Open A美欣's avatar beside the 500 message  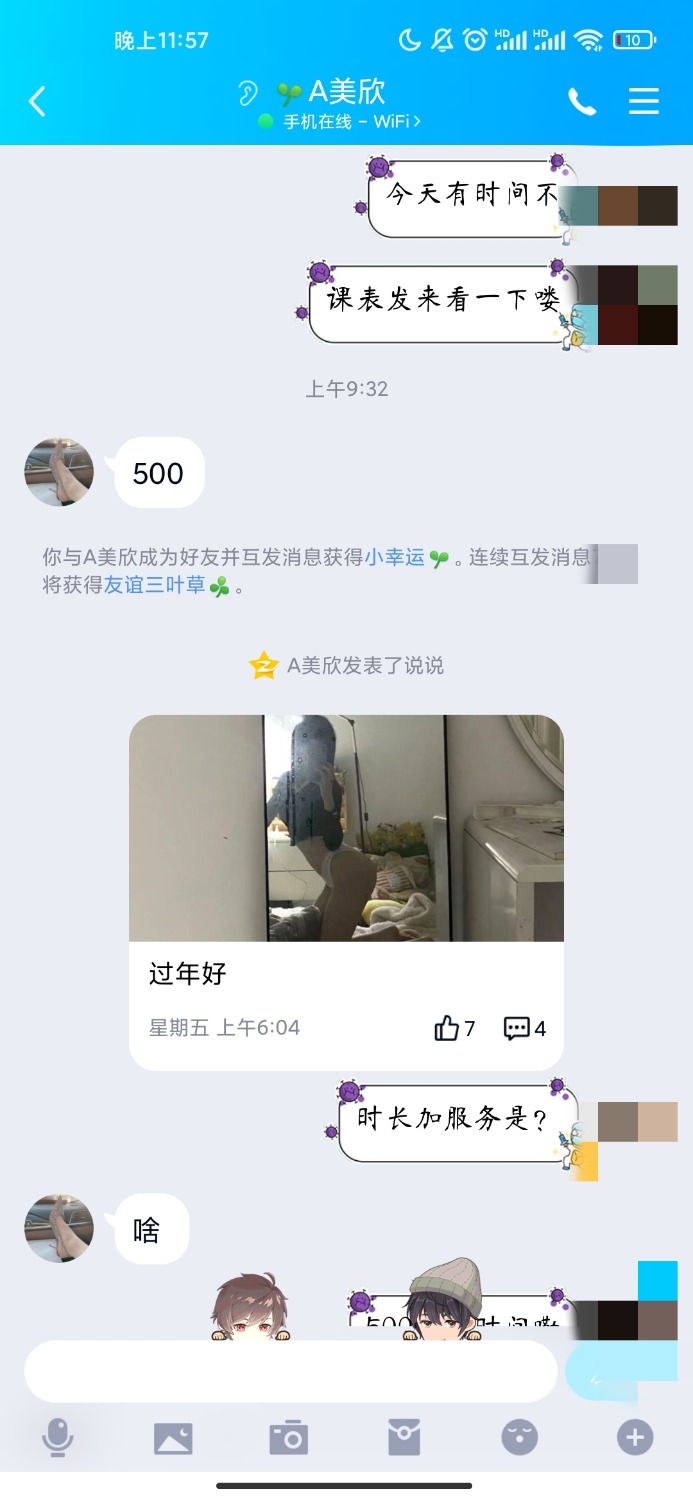click(59, 472)
